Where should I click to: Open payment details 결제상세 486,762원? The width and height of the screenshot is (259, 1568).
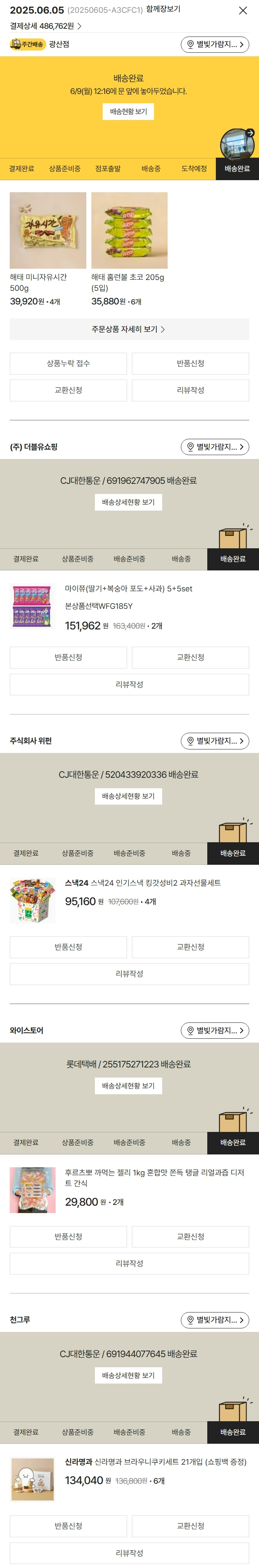(x=46, y=26)
